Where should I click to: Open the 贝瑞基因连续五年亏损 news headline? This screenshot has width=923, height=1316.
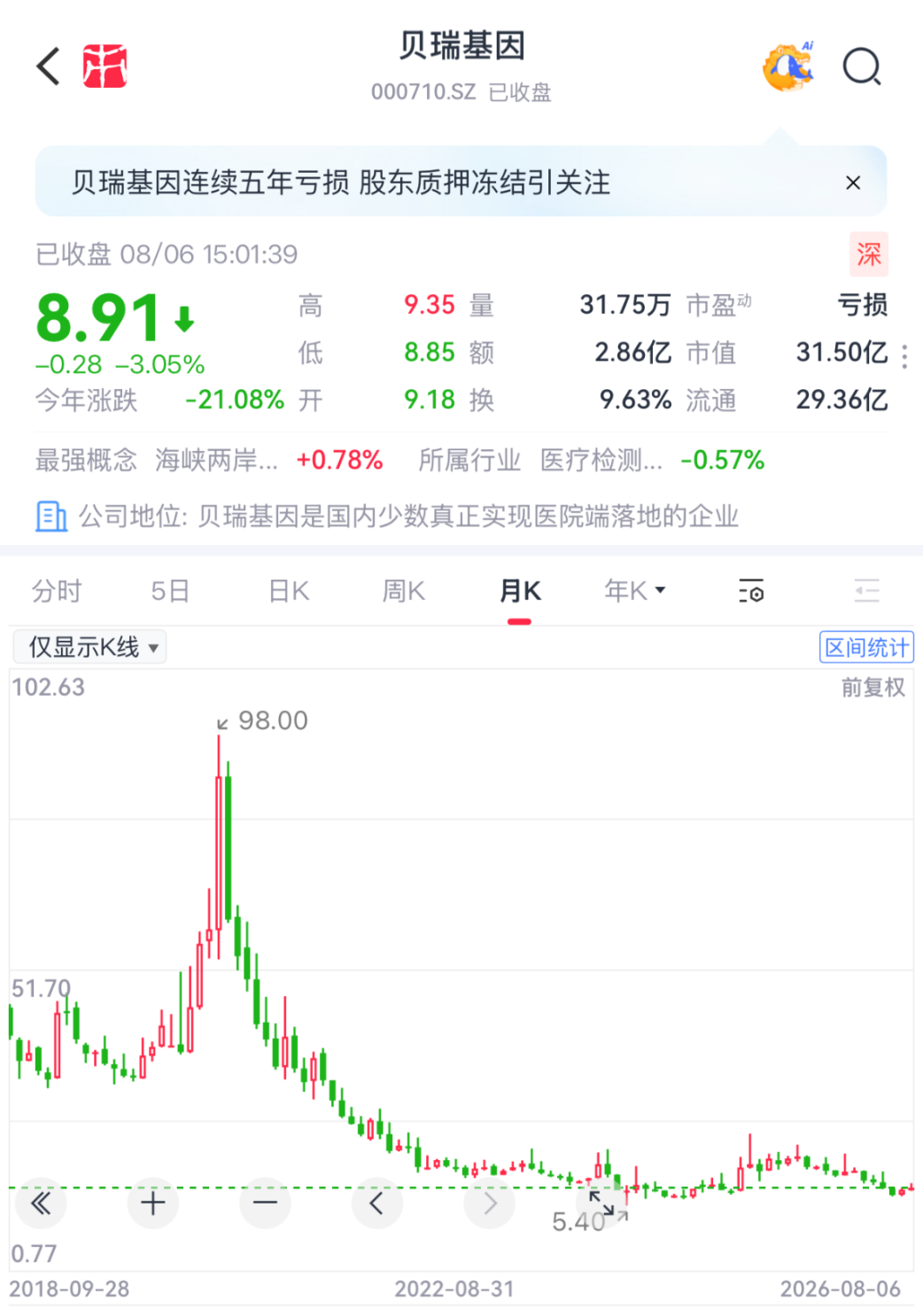click(x=341, y=183)
